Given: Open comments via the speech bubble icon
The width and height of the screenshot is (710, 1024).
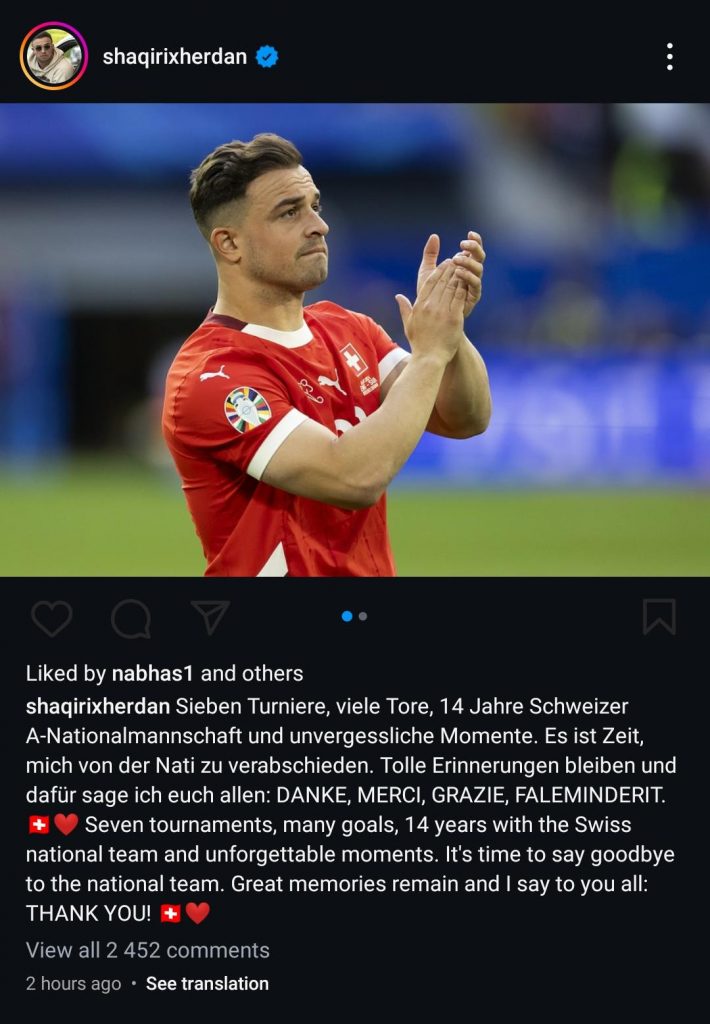Looking at the screenshot, I should [131, 618].
